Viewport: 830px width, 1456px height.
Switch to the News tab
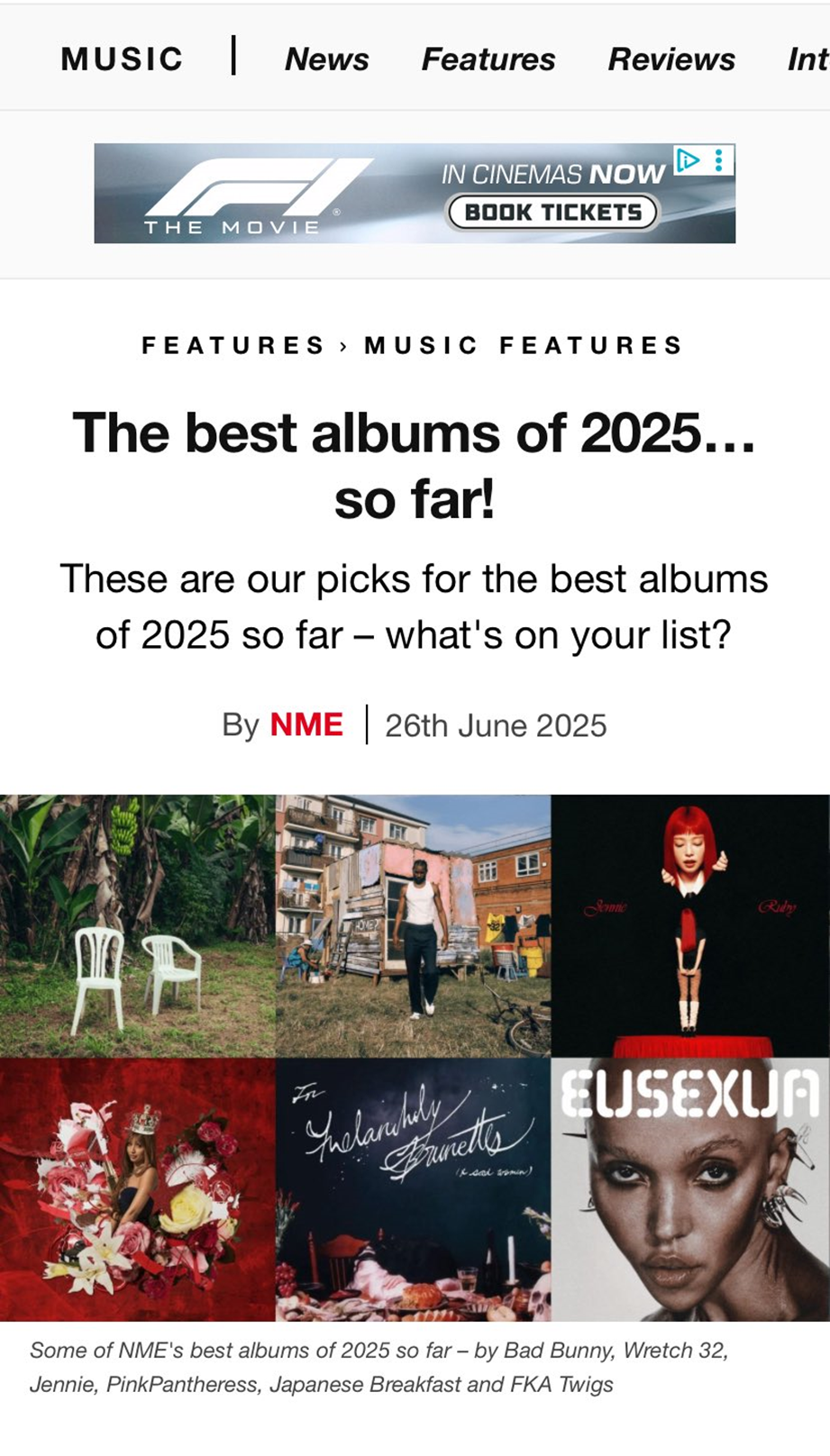[x=326, y=59]
